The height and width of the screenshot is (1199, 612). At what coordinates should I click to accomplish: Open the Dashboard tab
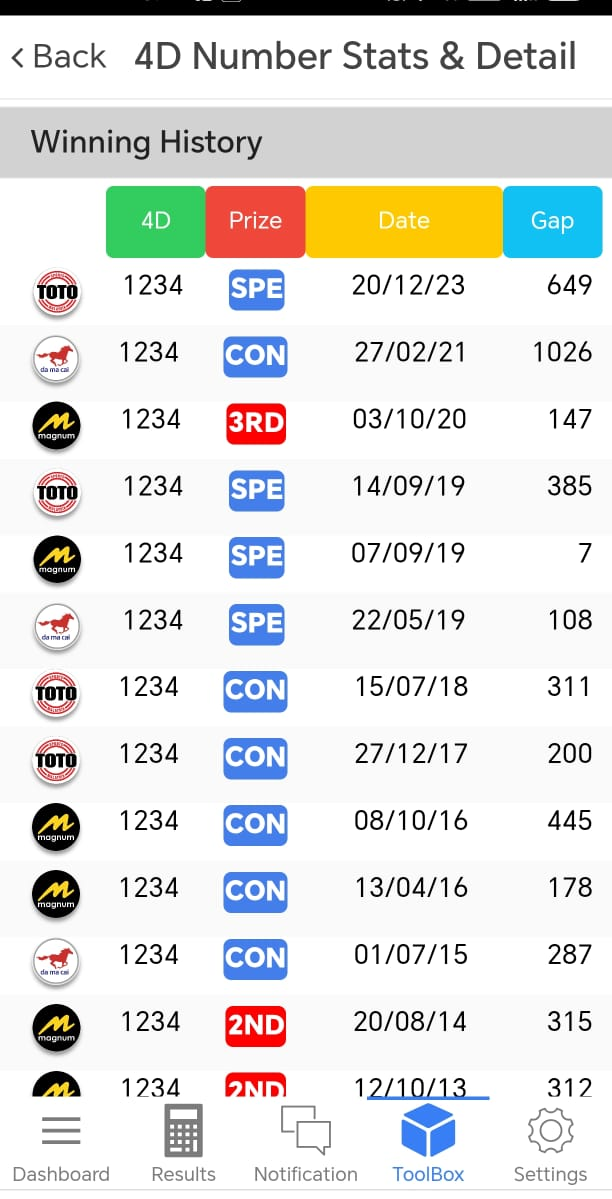tap(61, 1145)
